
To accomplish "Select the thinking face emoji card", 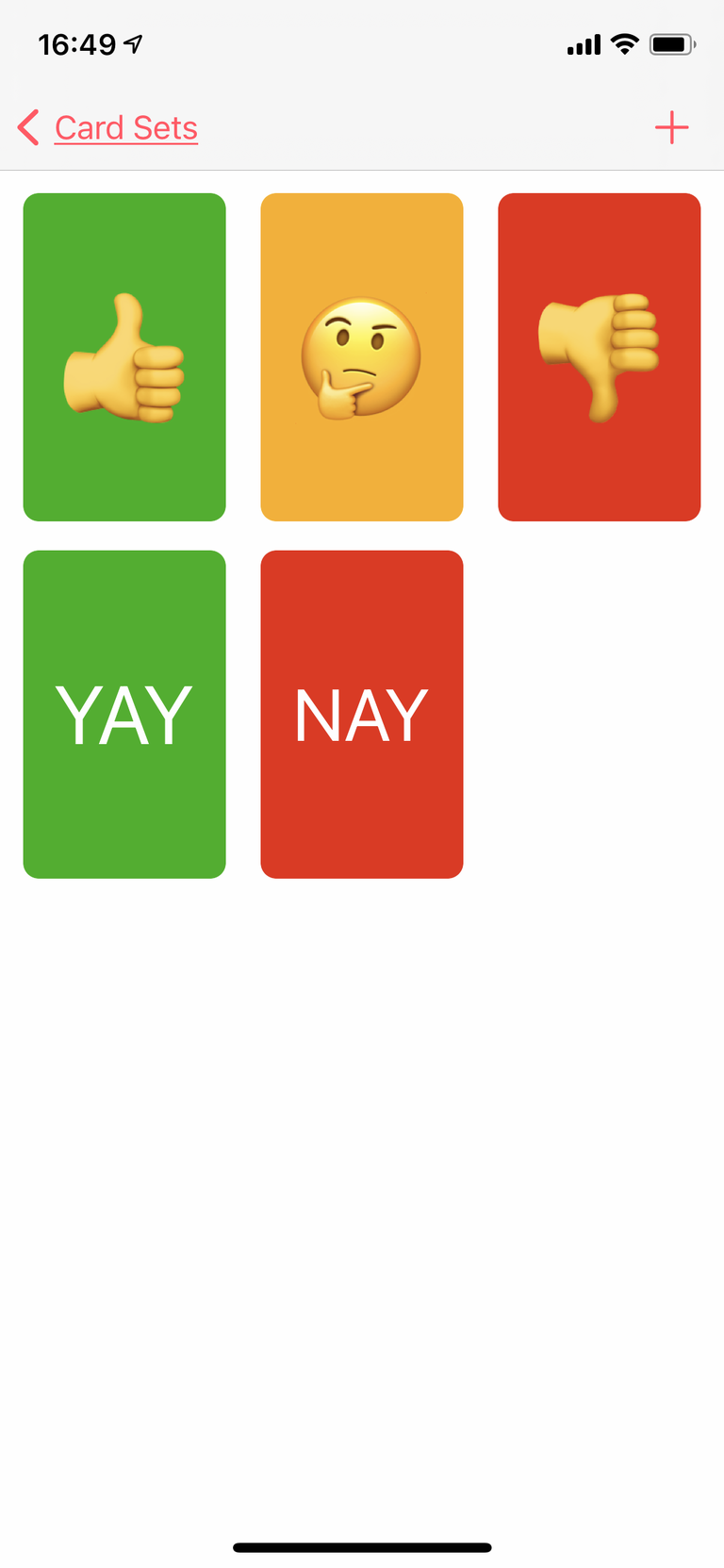I will point(362,356).
